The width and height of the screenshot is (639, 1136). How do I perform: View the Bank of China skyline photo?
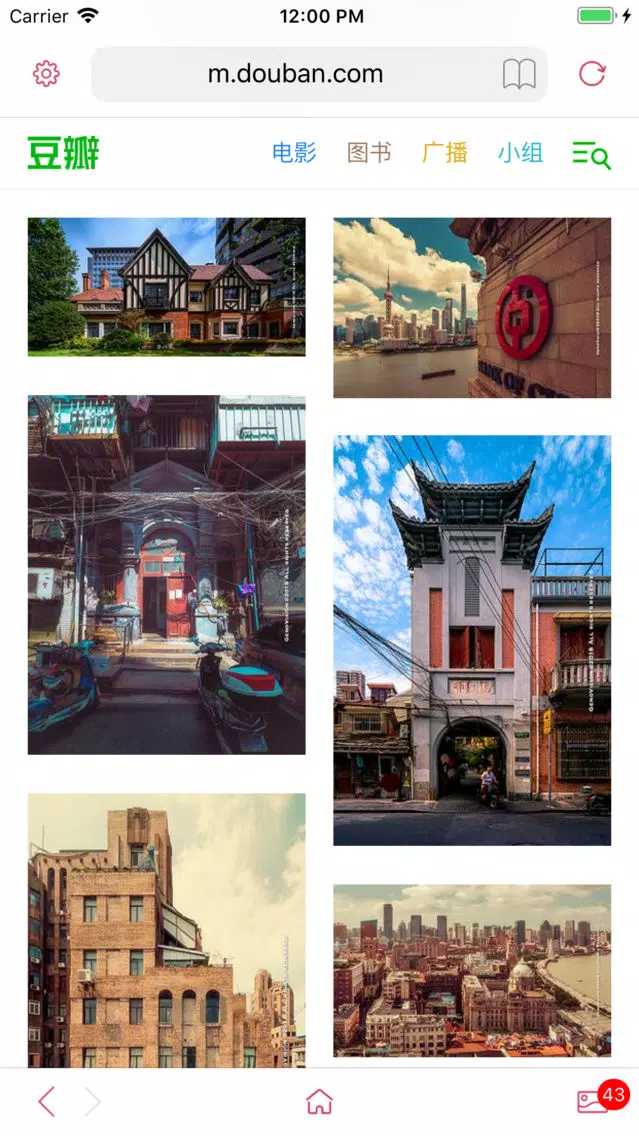(x=472, y=308)
